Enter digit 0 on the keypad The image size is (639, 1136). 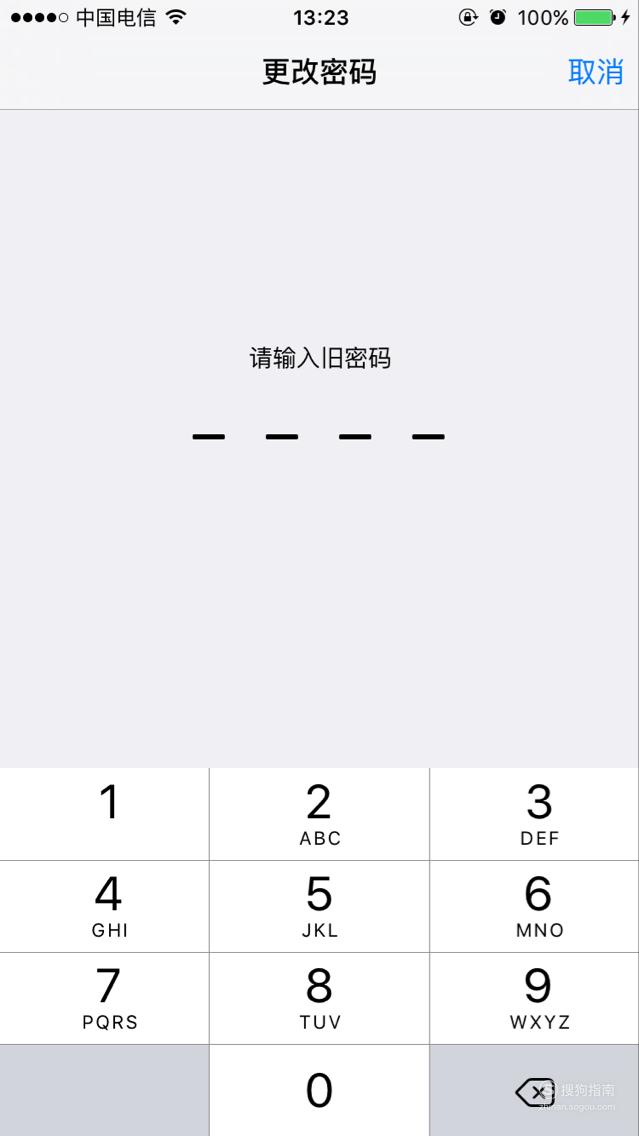click(x=320, y=1090)
